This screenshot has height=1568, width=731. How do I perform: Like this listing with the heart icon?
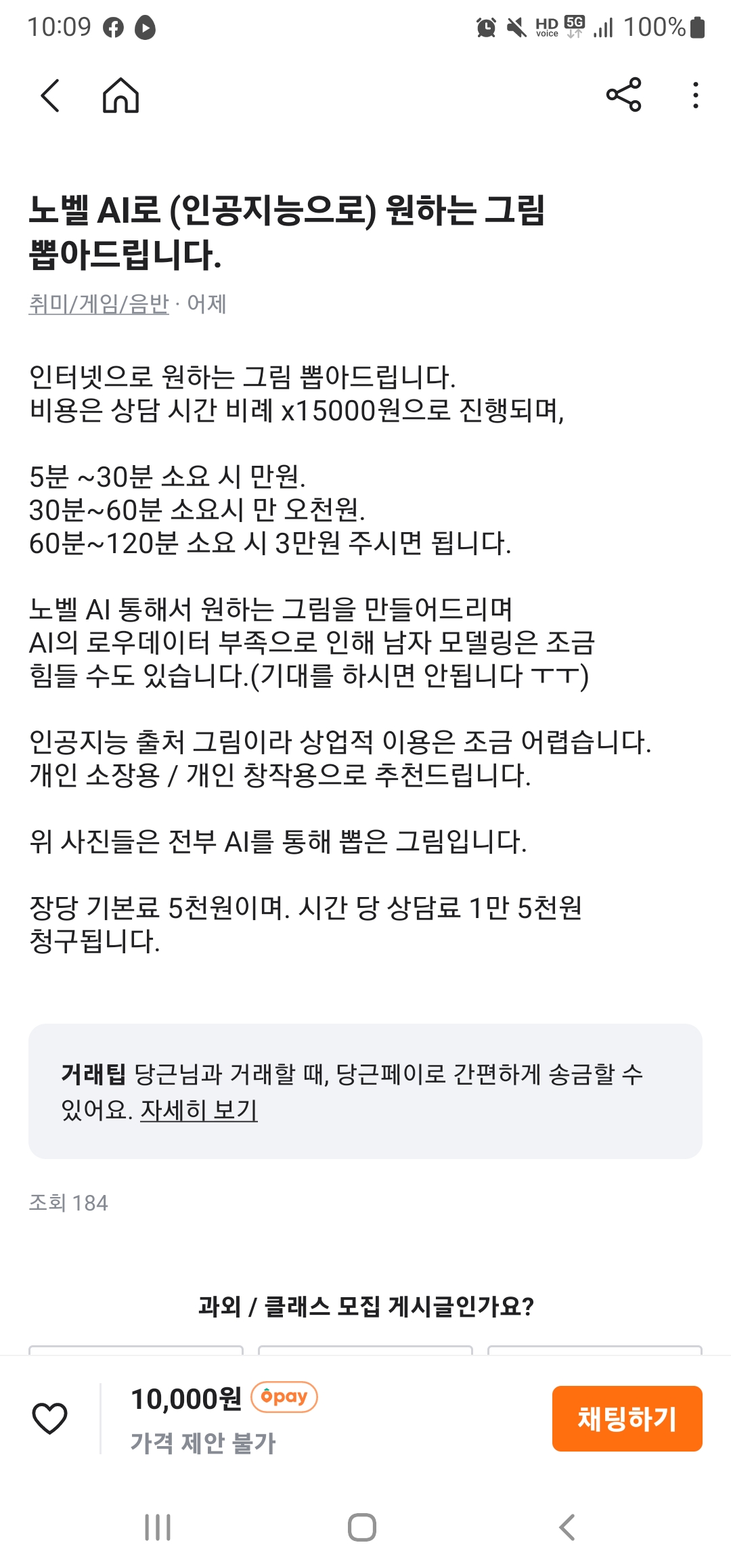50,1418
